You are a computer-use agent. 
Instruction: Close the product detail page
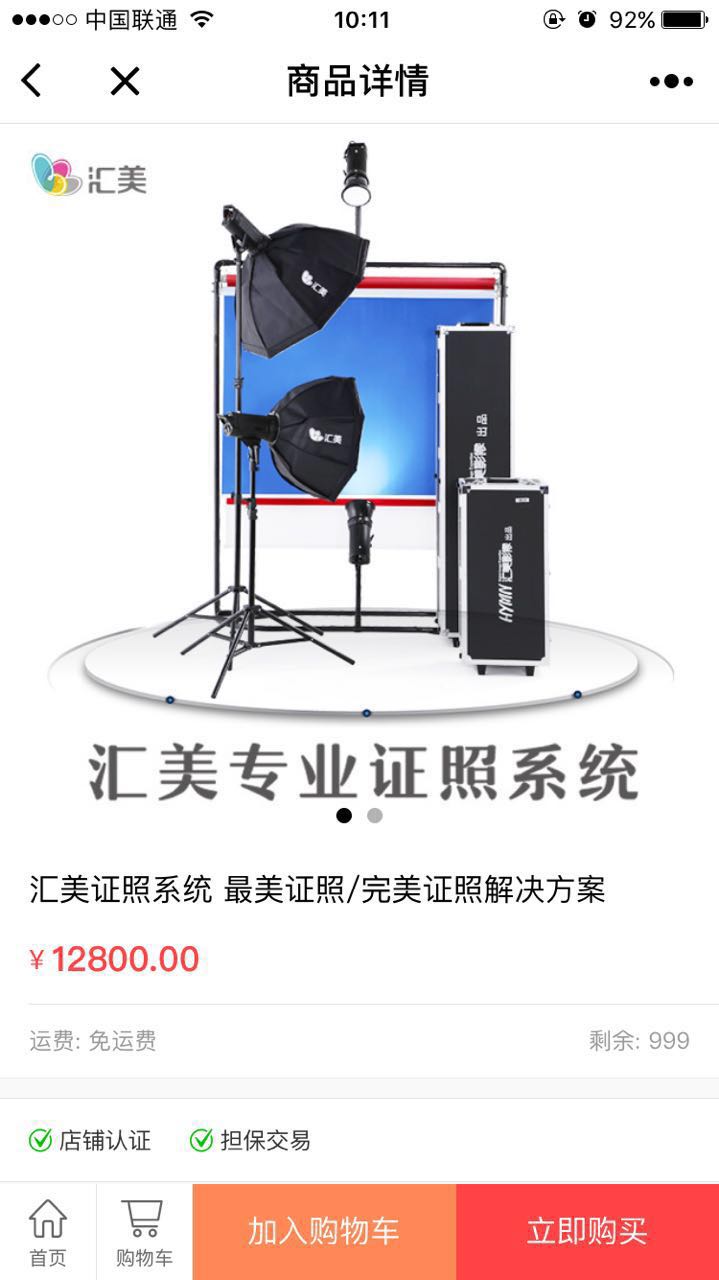[125, 81]
